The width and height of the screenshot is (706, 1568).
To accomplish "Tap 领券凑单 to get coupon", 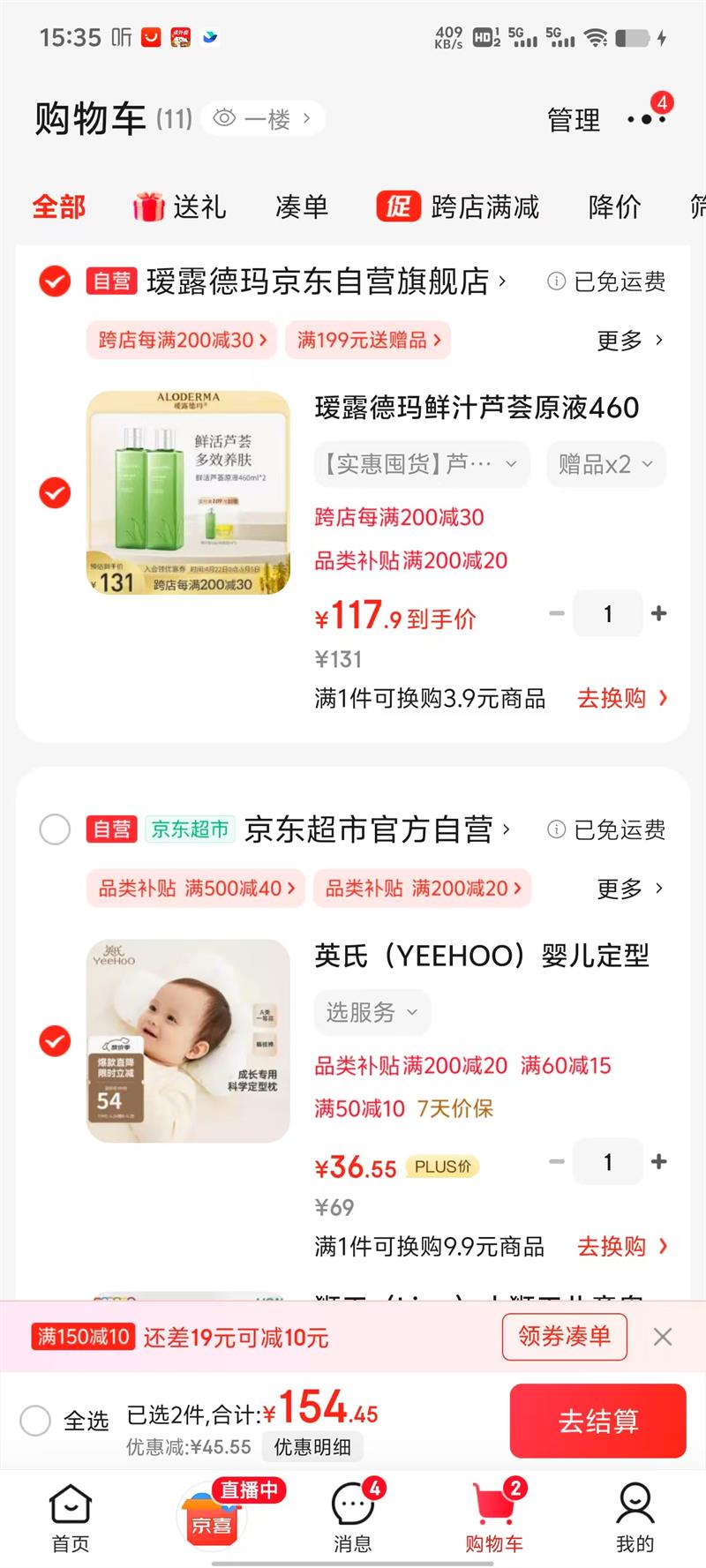I will [x=565, y=1337].
